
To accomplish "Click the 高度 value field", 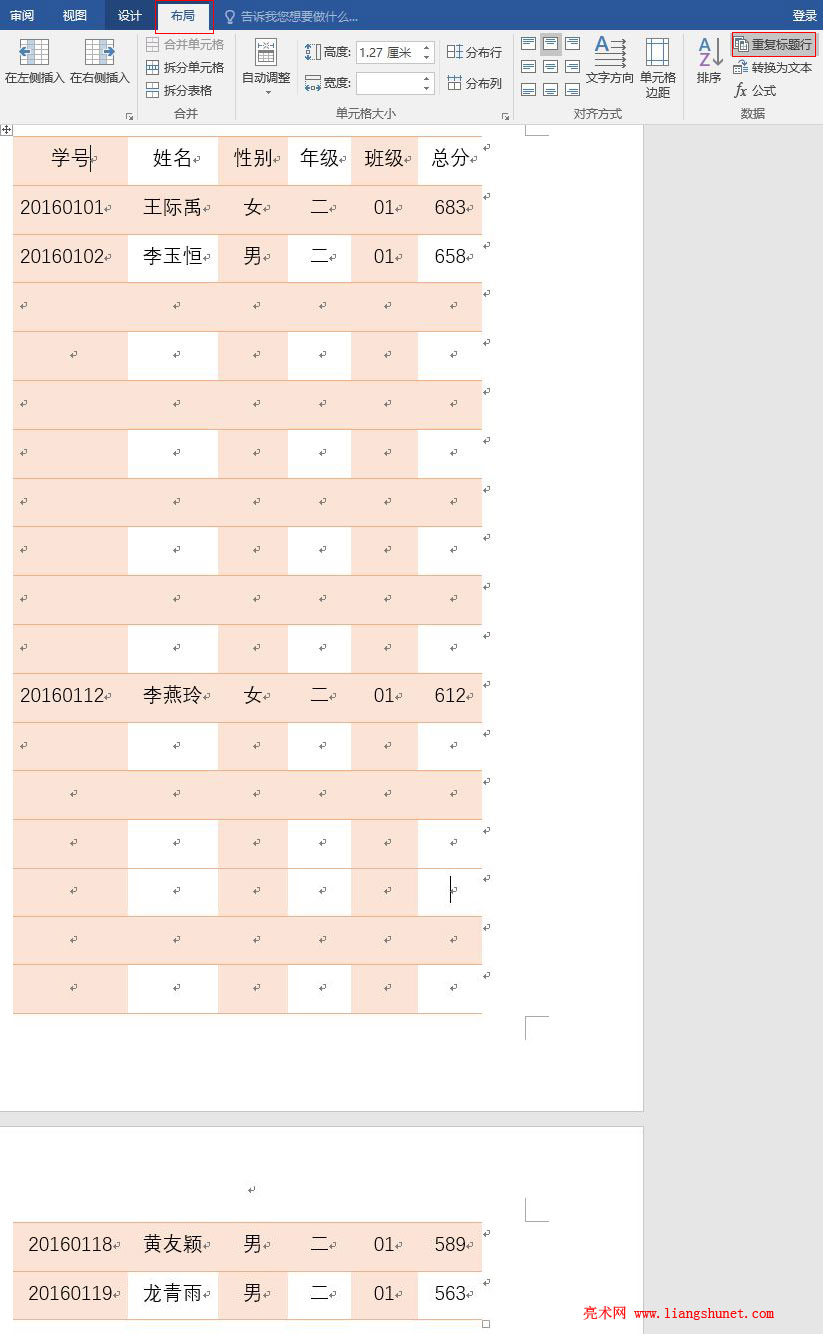I will (395, 52).
